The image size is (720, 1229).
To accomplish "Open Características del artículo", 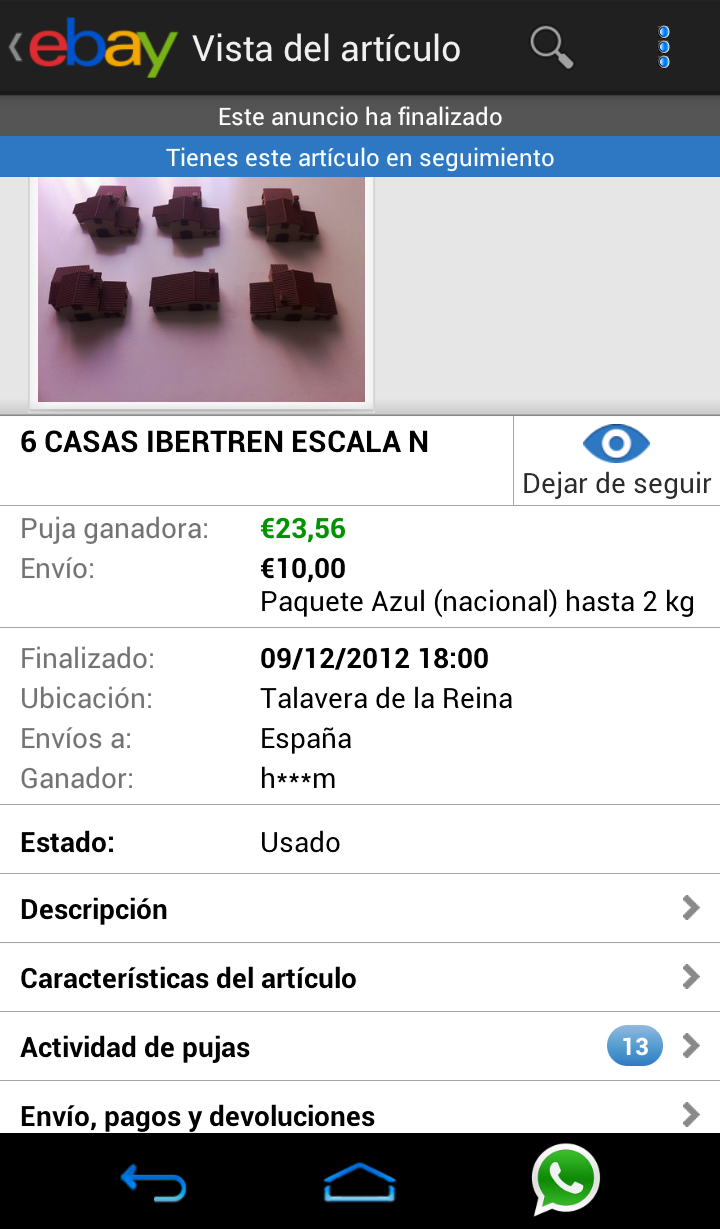I will click(x=360, y=978).
